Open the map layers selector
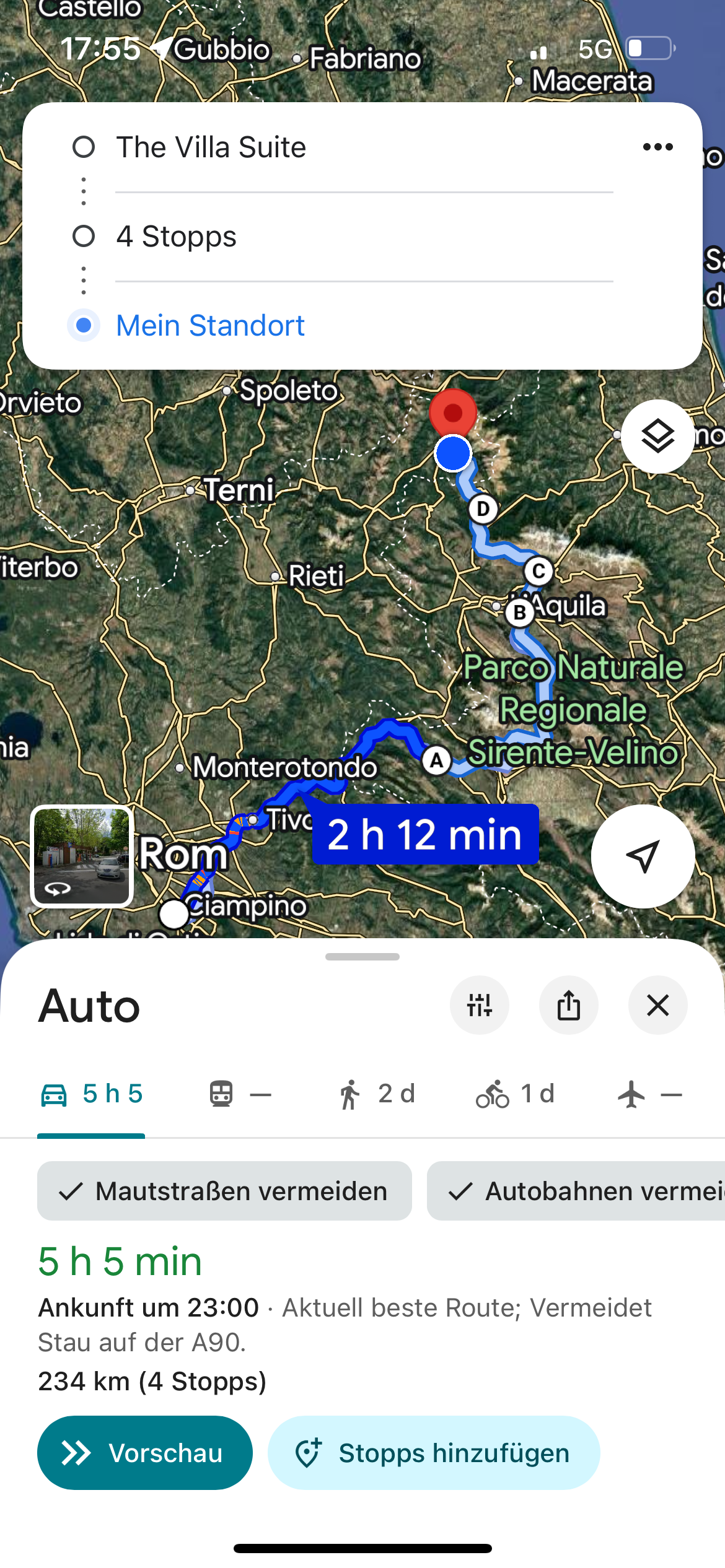Viewport: 725px width, 1568px height. [657, 437]
